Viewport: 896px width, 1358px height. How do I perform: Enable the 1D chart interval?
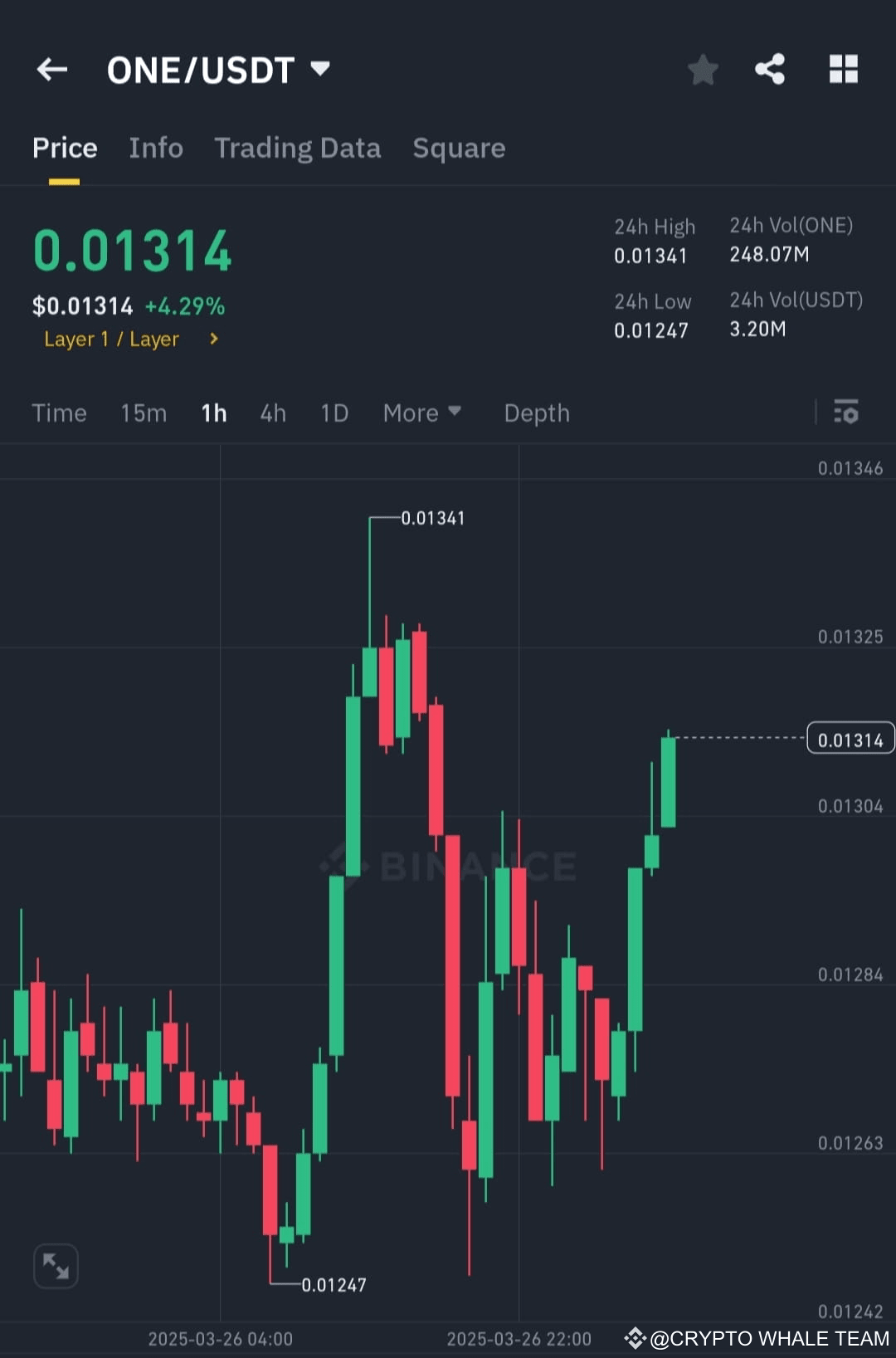point(334,413)
